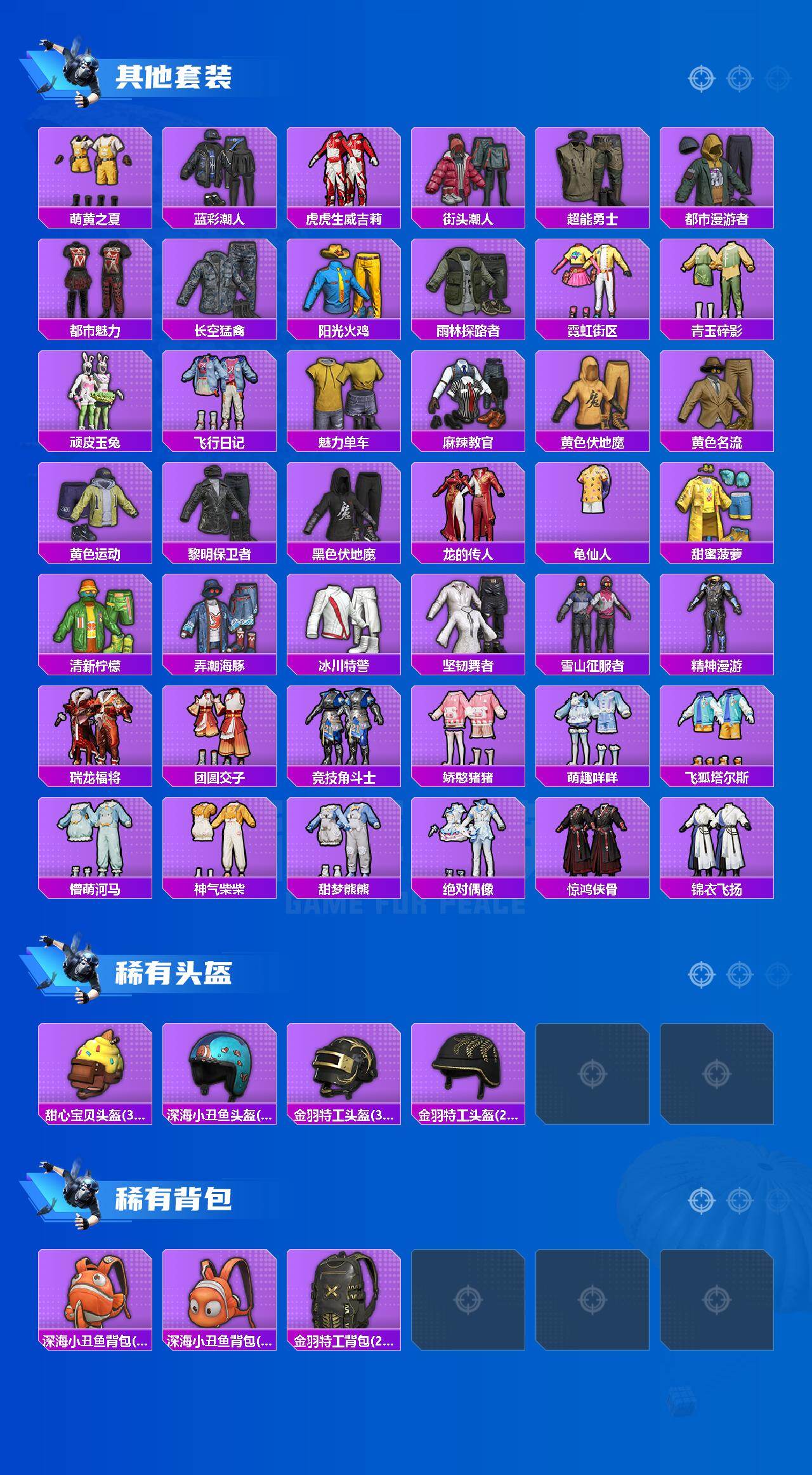Click the 雪山征服者 name label
The height and width of the screenshot is (1475, 812).
tap(593, 664)
